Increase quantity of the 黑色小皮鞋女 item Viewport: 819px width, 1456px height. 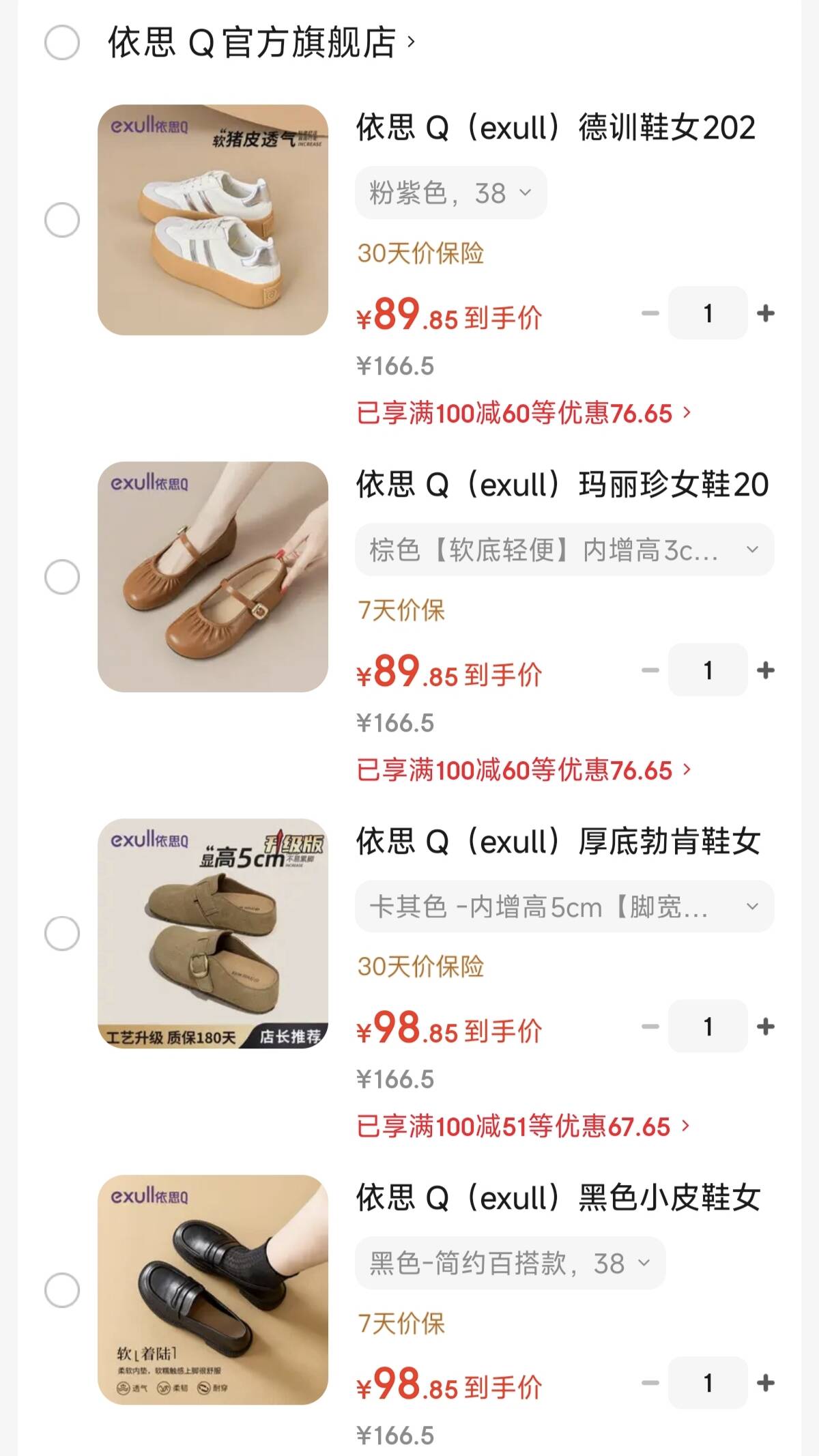(766, 1383)
